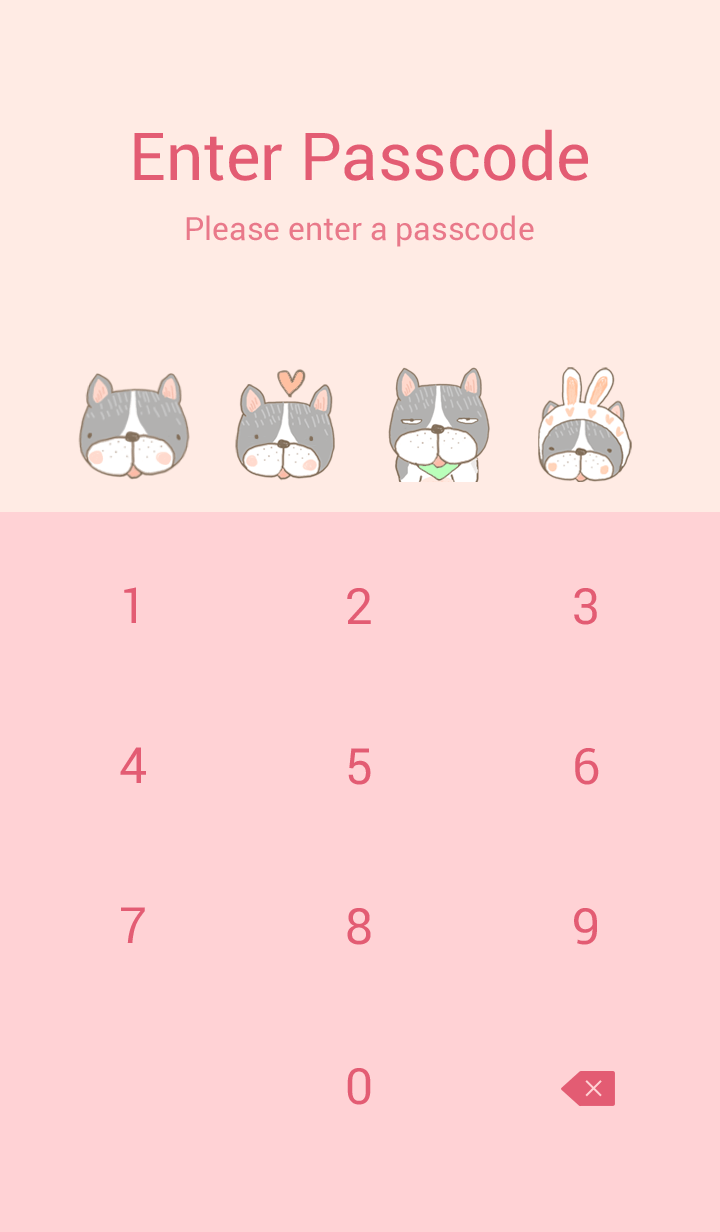Delete the last digit with backspace
The height and width of the screenshot is (1232, 720).
pos(589,1088)
